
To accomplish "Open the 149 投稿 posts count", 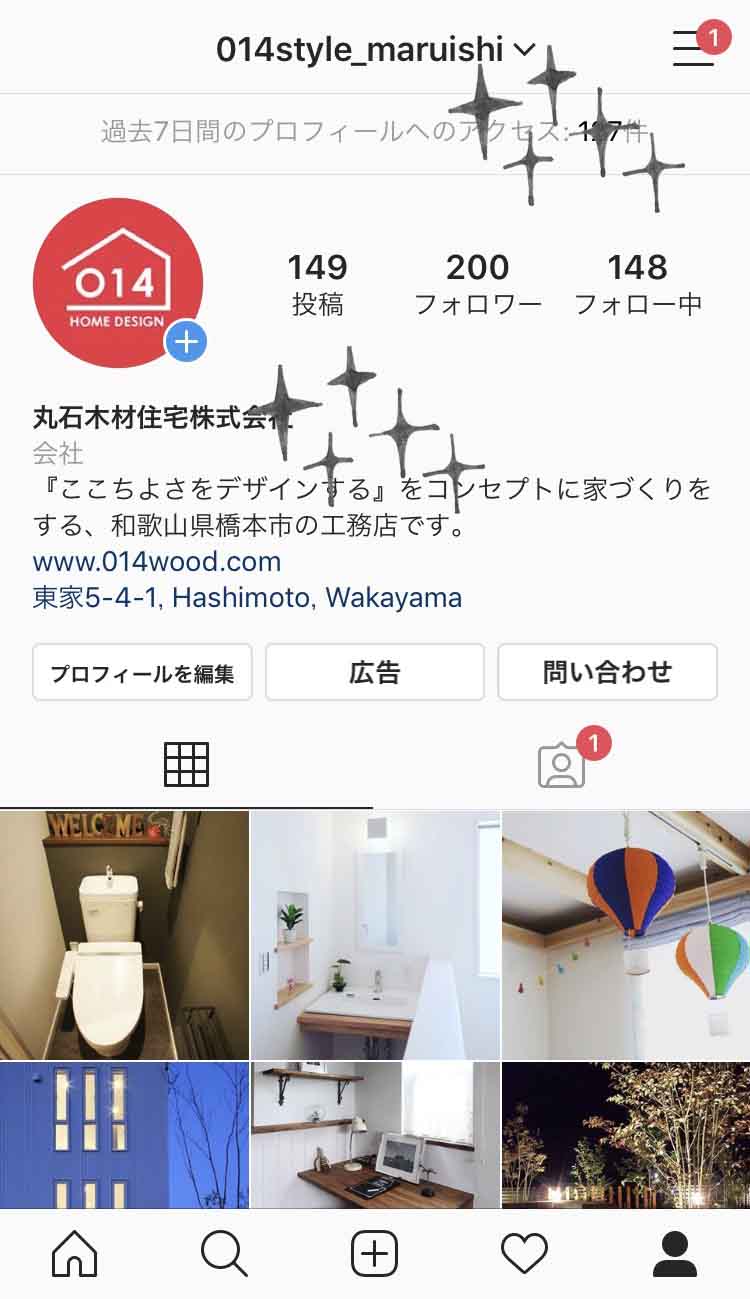I will (x=317, y=283).
